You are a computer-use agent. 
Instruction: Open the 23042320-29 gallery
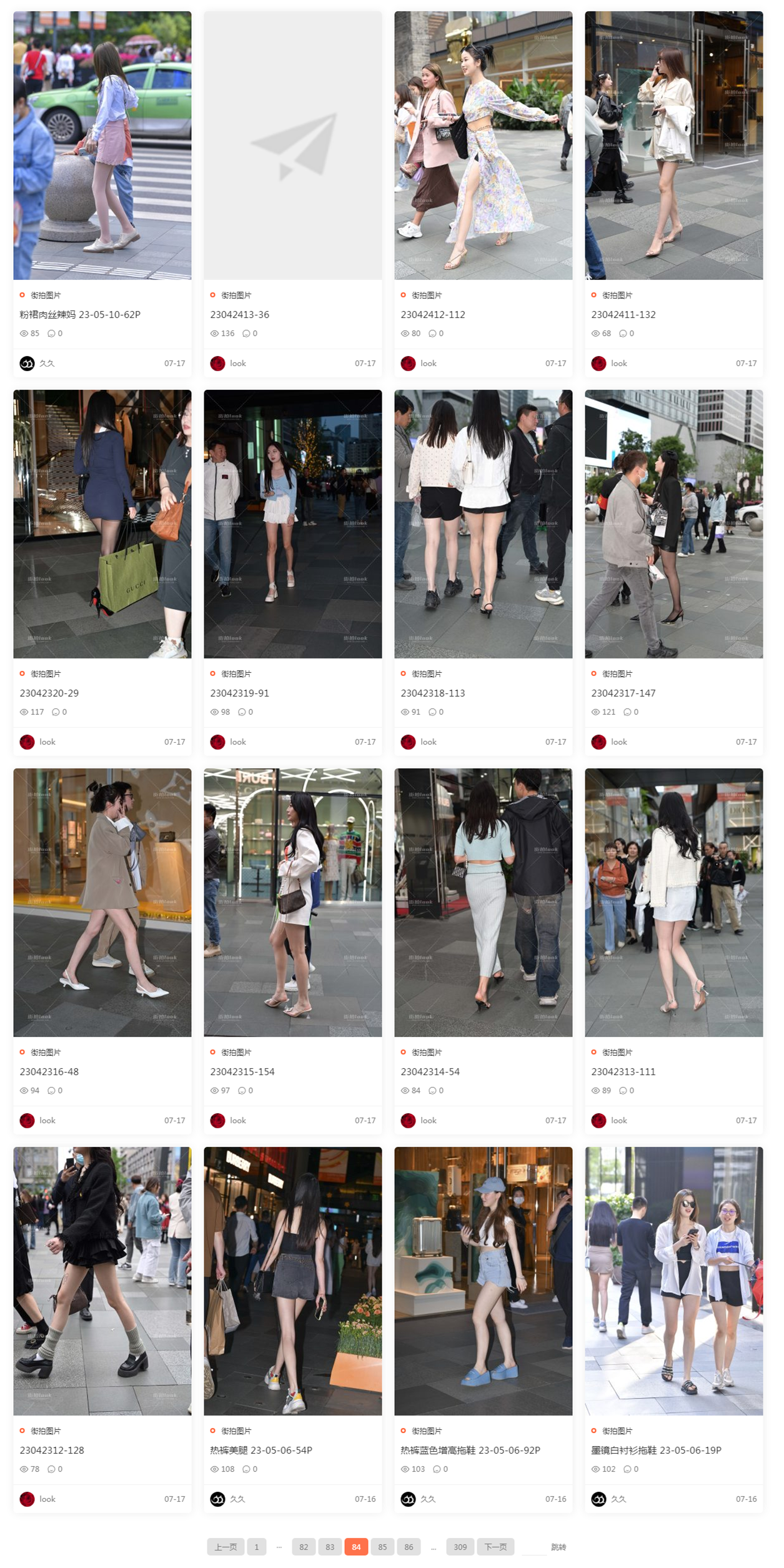click(x=49, y=693)
